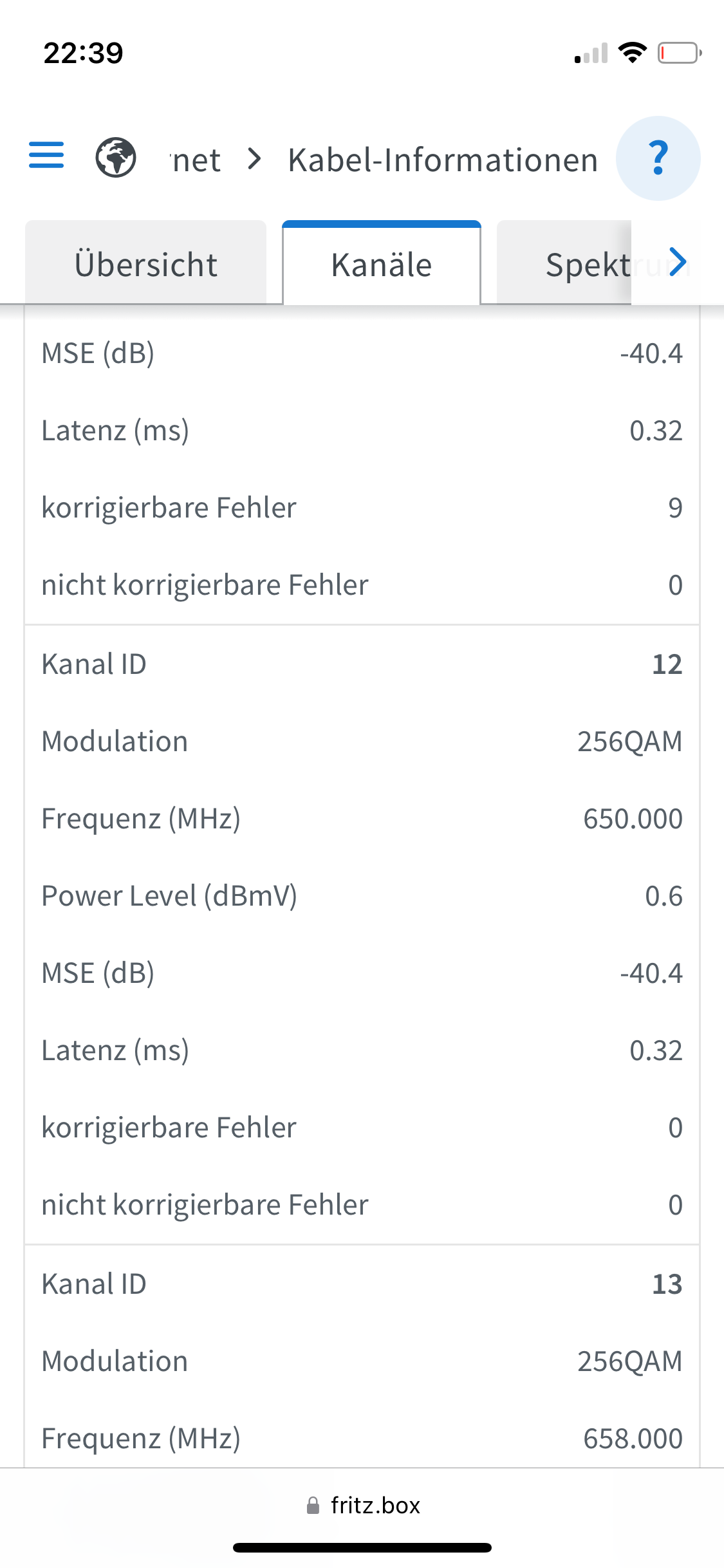
Task: Switch to the Übersicht tab
Action: (146, 263)
